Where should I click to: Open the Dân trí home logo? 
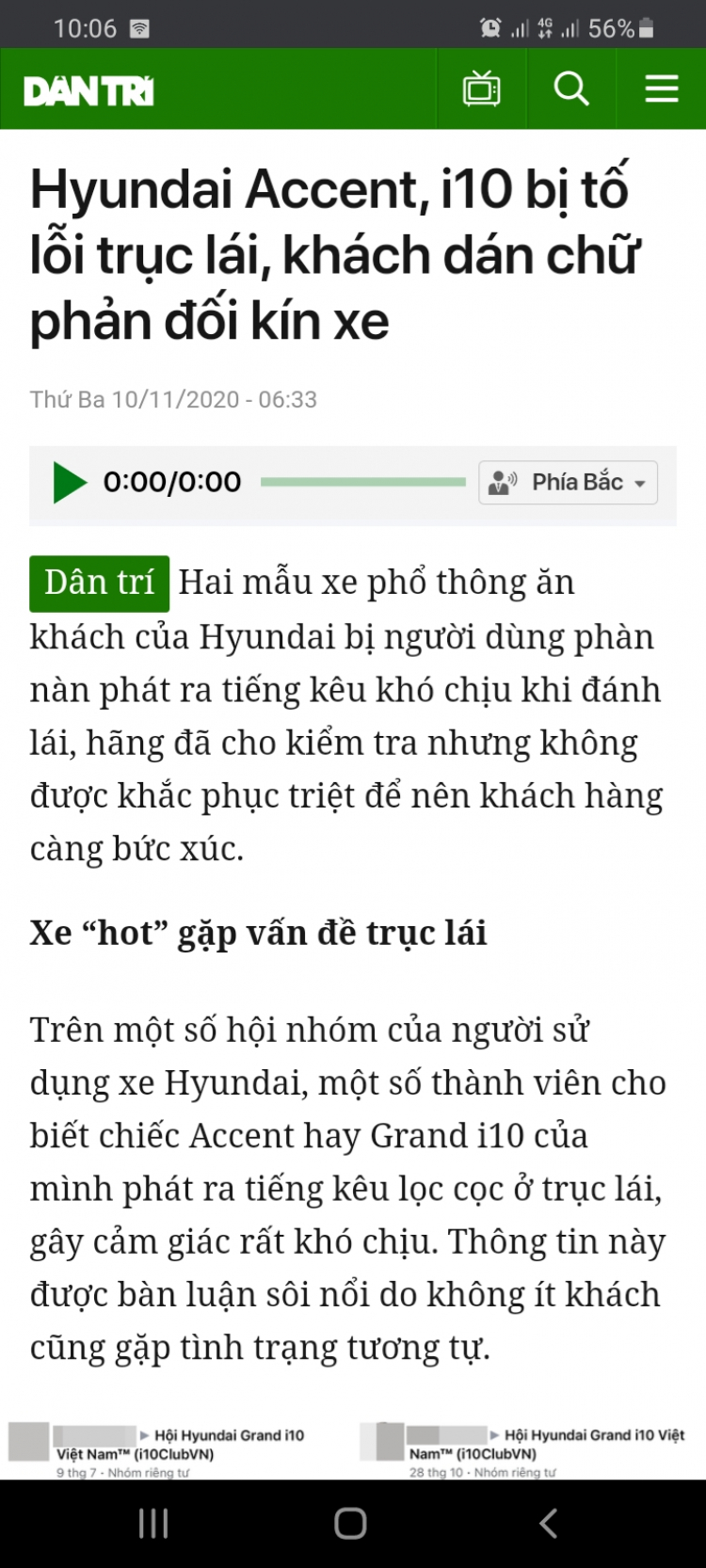(88, 91)
